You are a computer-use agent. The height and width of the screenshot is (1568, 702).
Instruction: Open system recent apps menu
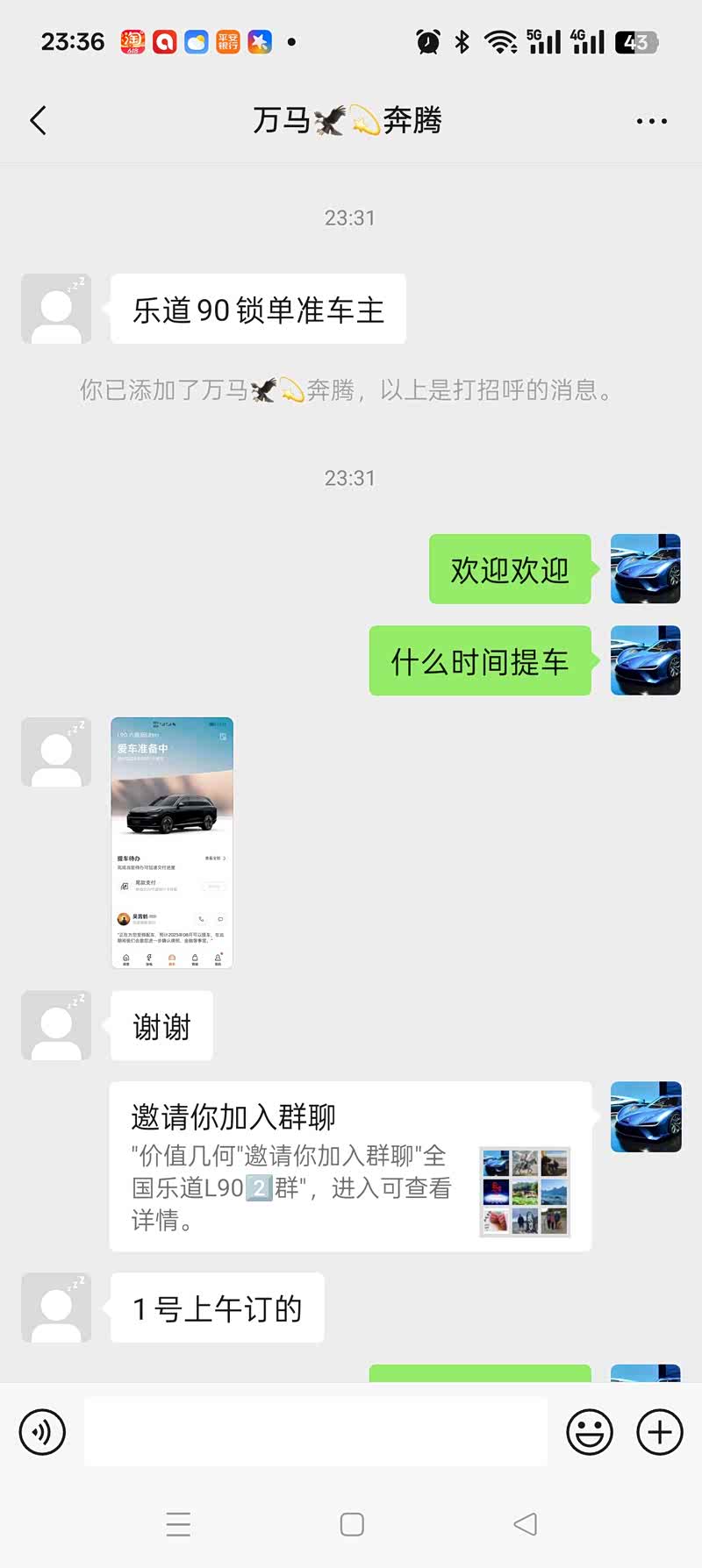tap(178, 1524)
